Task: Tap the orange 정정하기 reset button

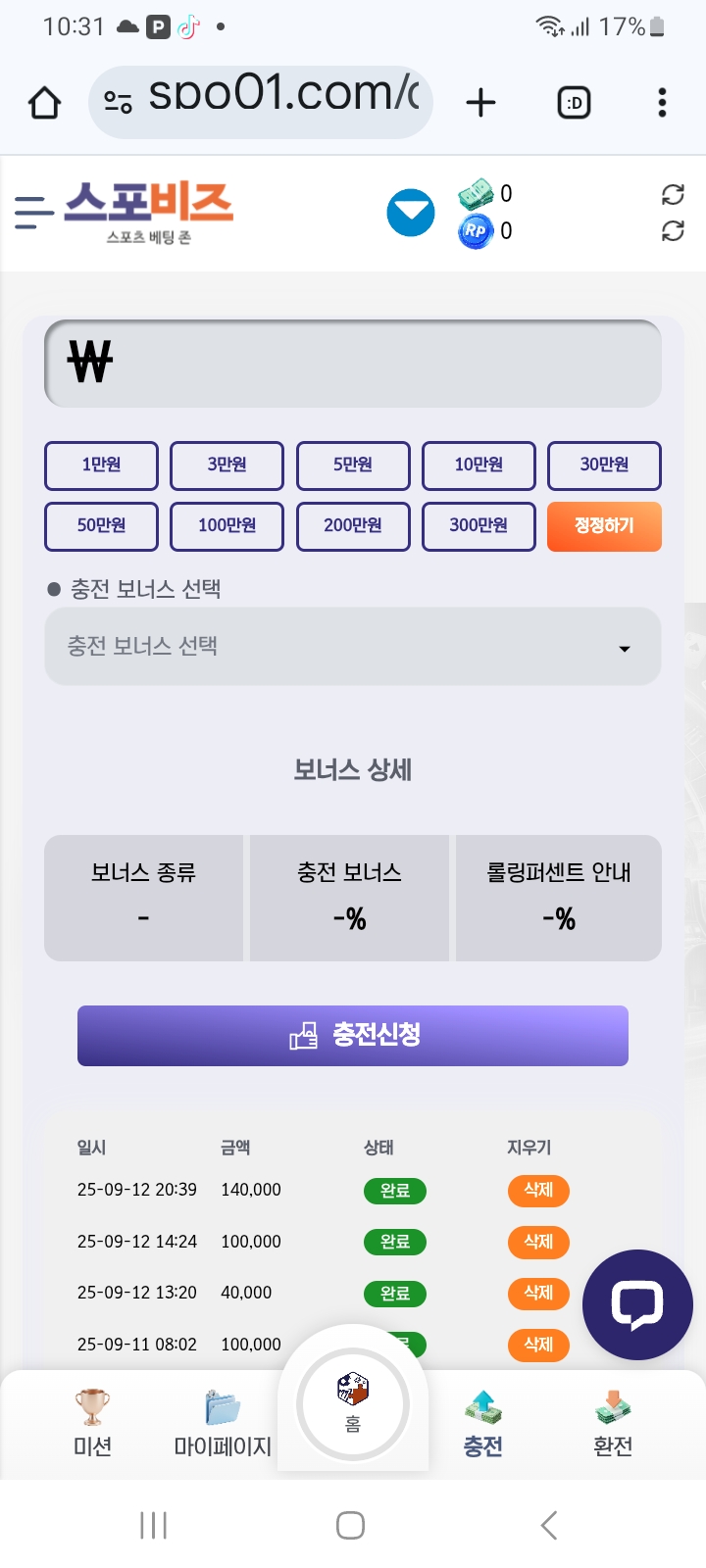Action: tap(604, 526)
